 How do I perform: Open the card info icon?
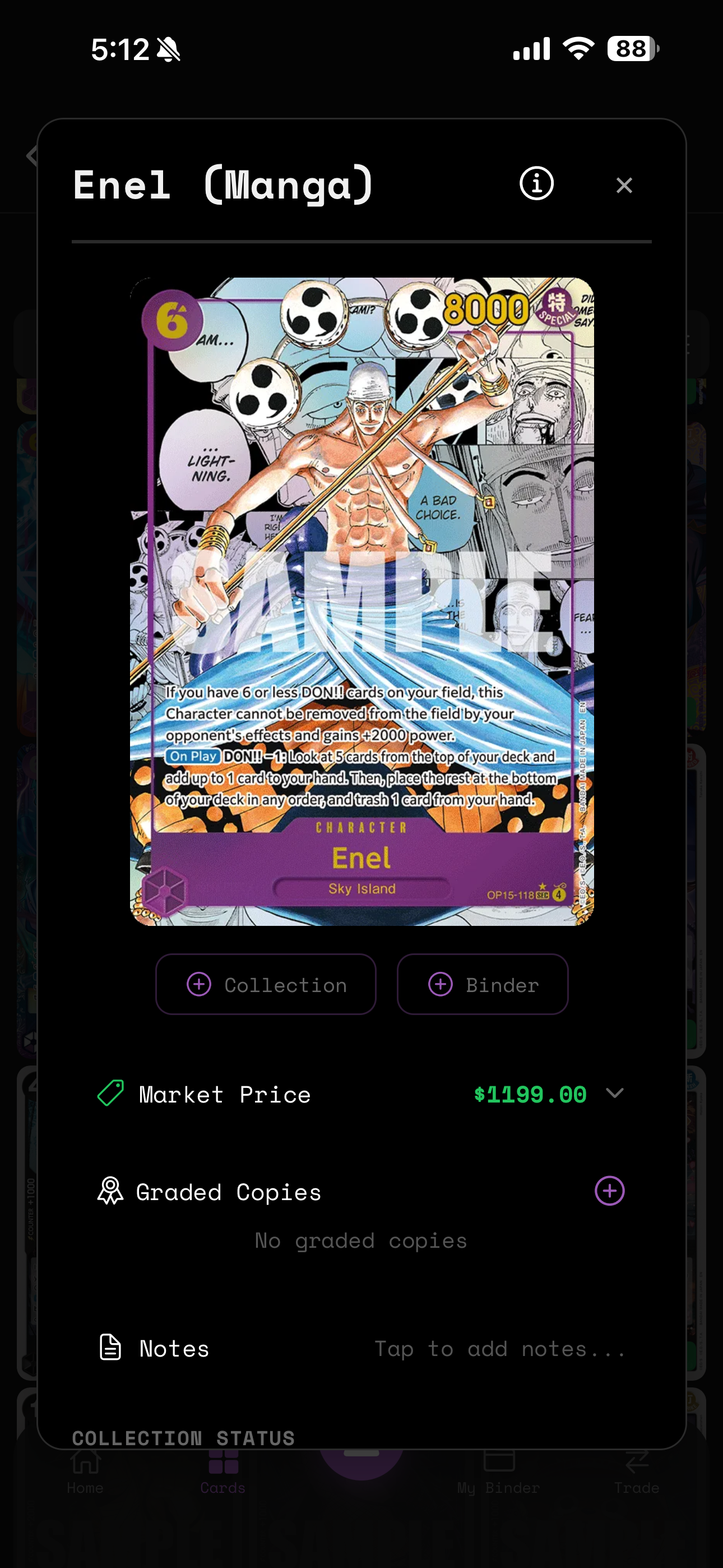click(536, 185)
